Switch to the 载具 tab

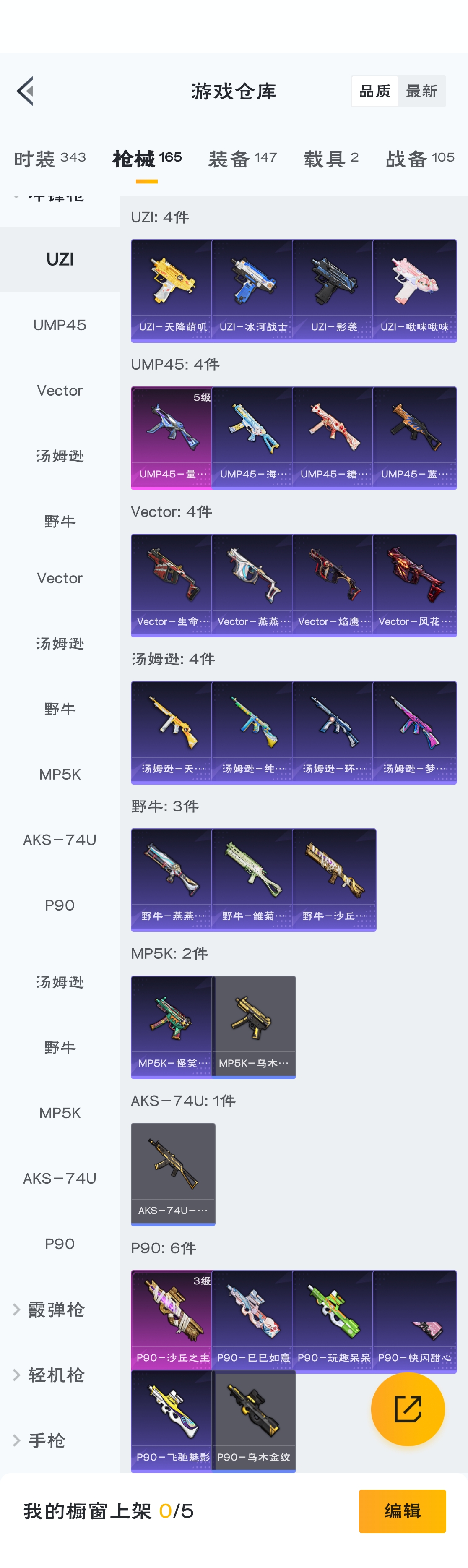coord(331,159)
